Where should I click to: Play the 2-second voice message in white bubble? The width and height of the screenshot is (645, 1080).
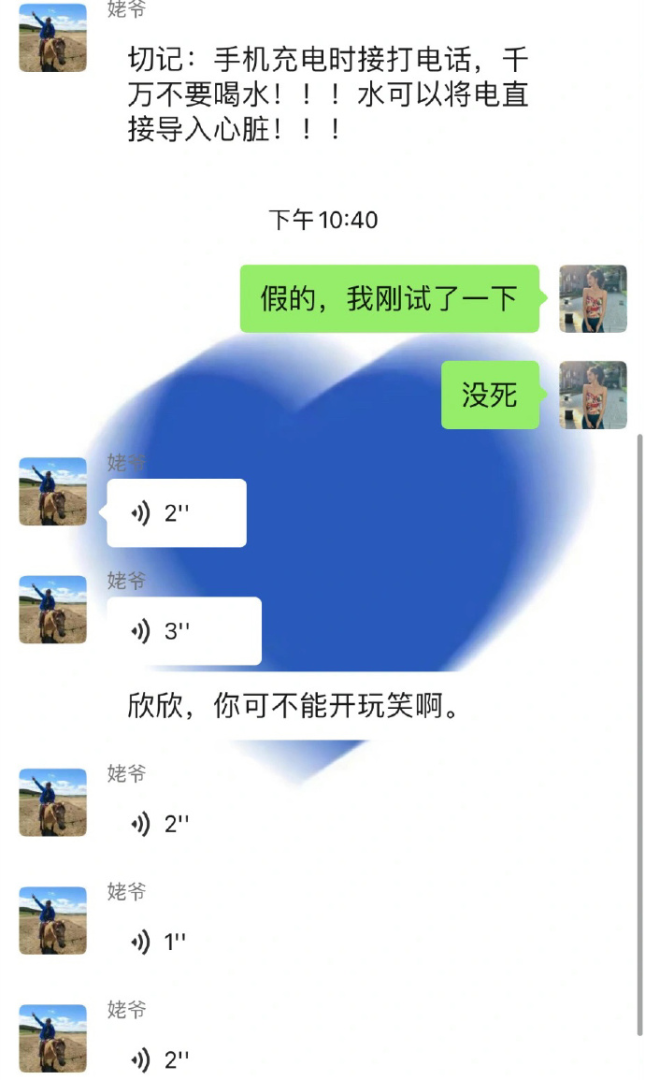176,513
